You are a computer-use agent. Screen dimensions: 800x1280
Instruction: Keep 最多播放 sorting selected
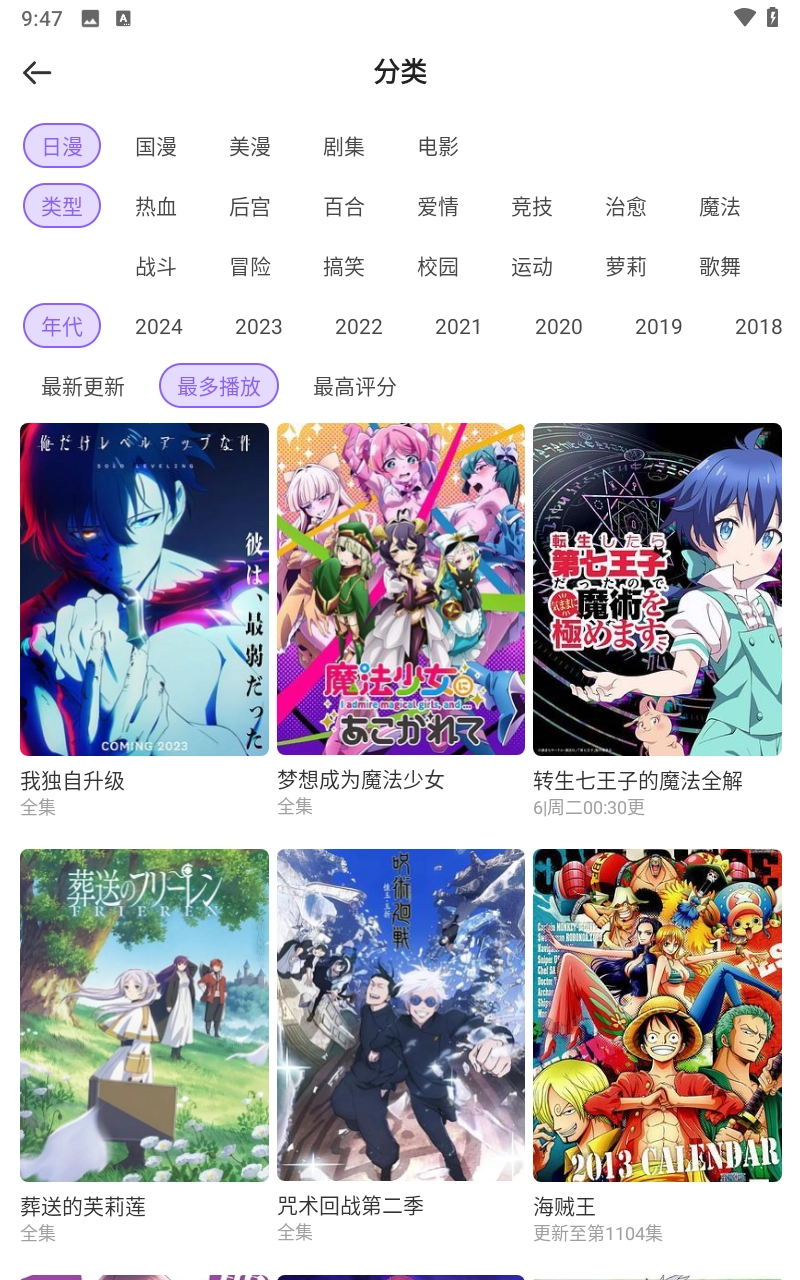pos(219,386)
